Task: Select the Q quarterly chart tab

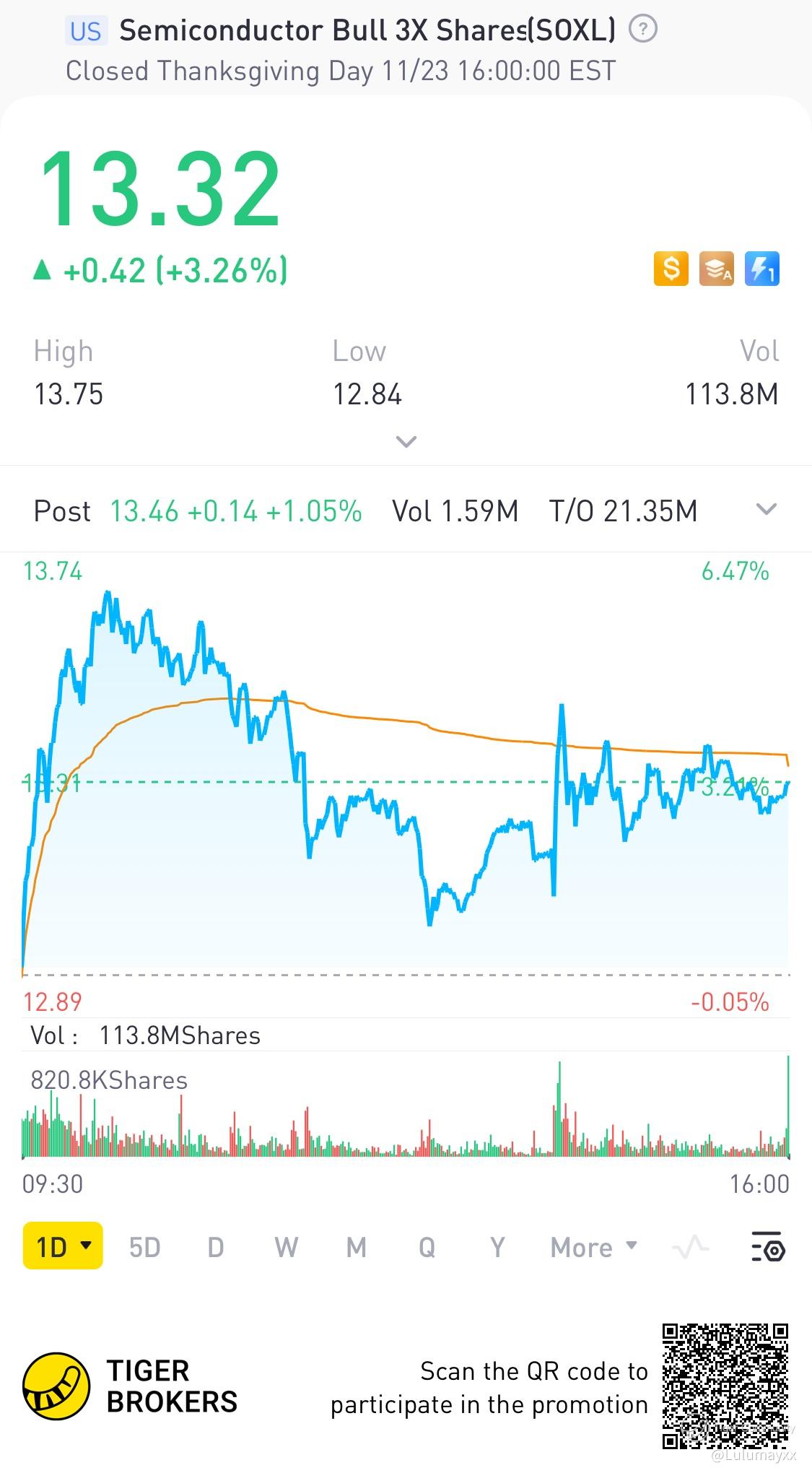Action: point(427,1247)
